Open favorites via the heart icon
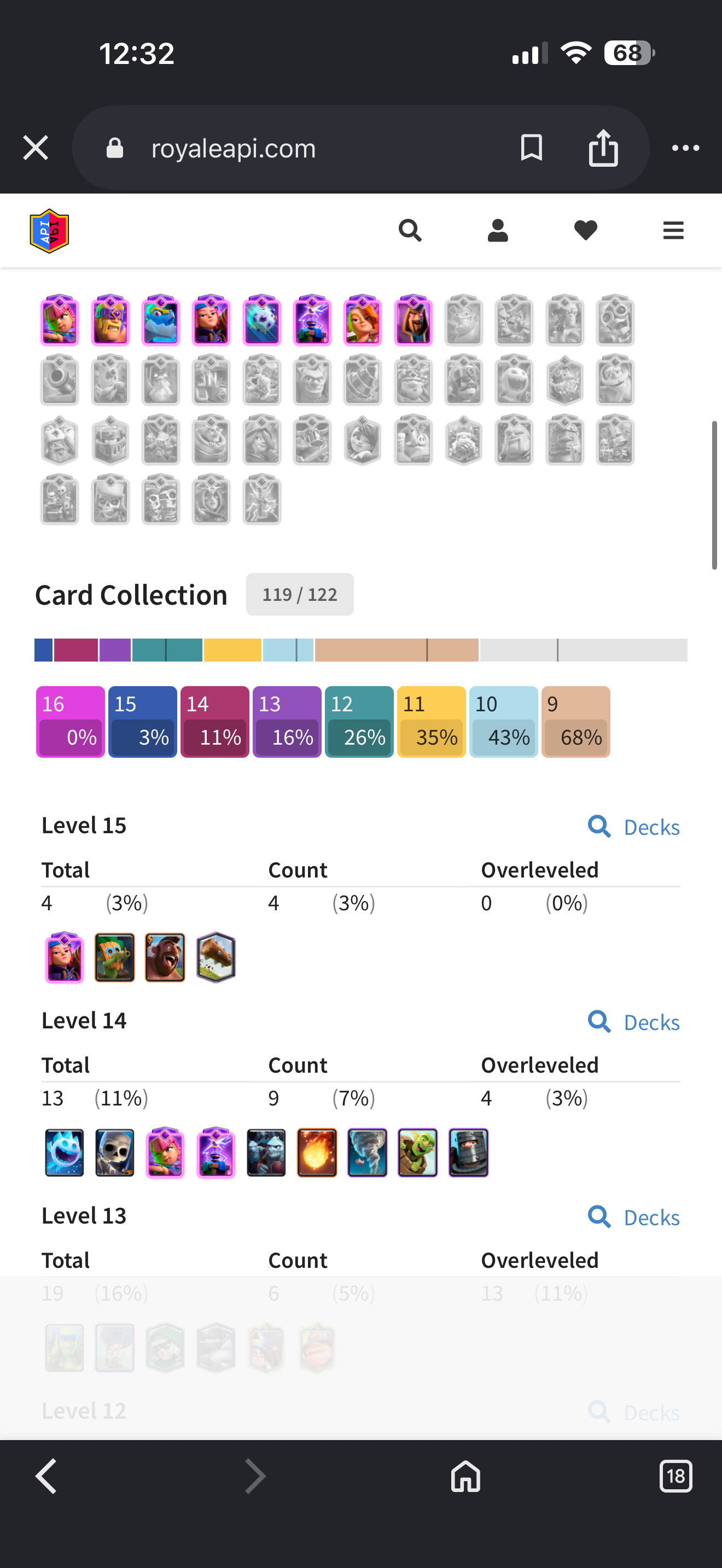This screenshot has height=1568, width=722. point(586,231)
